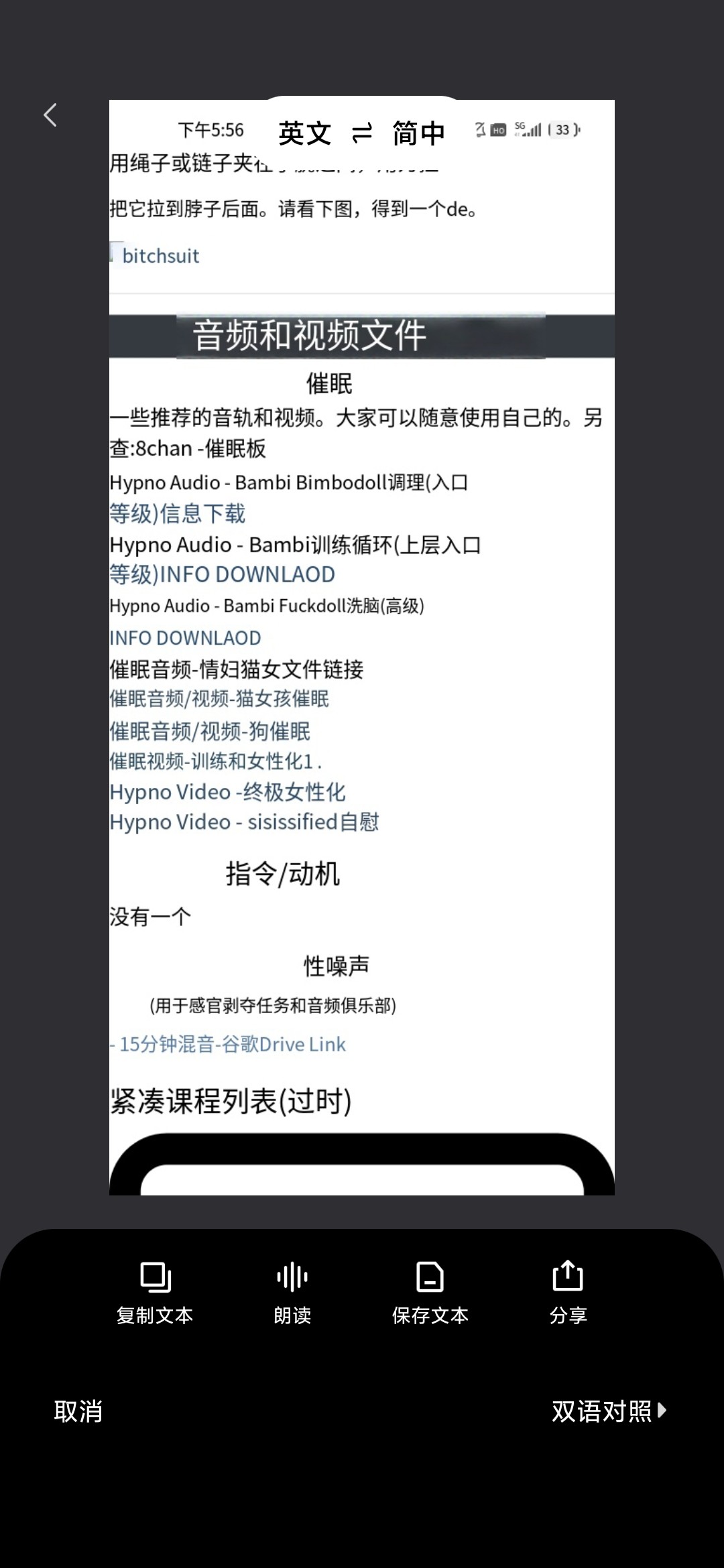Screen dimensions: 724x1568
Task: Read the translation aloud with 朗读
Action: [x=292, y=1293]
